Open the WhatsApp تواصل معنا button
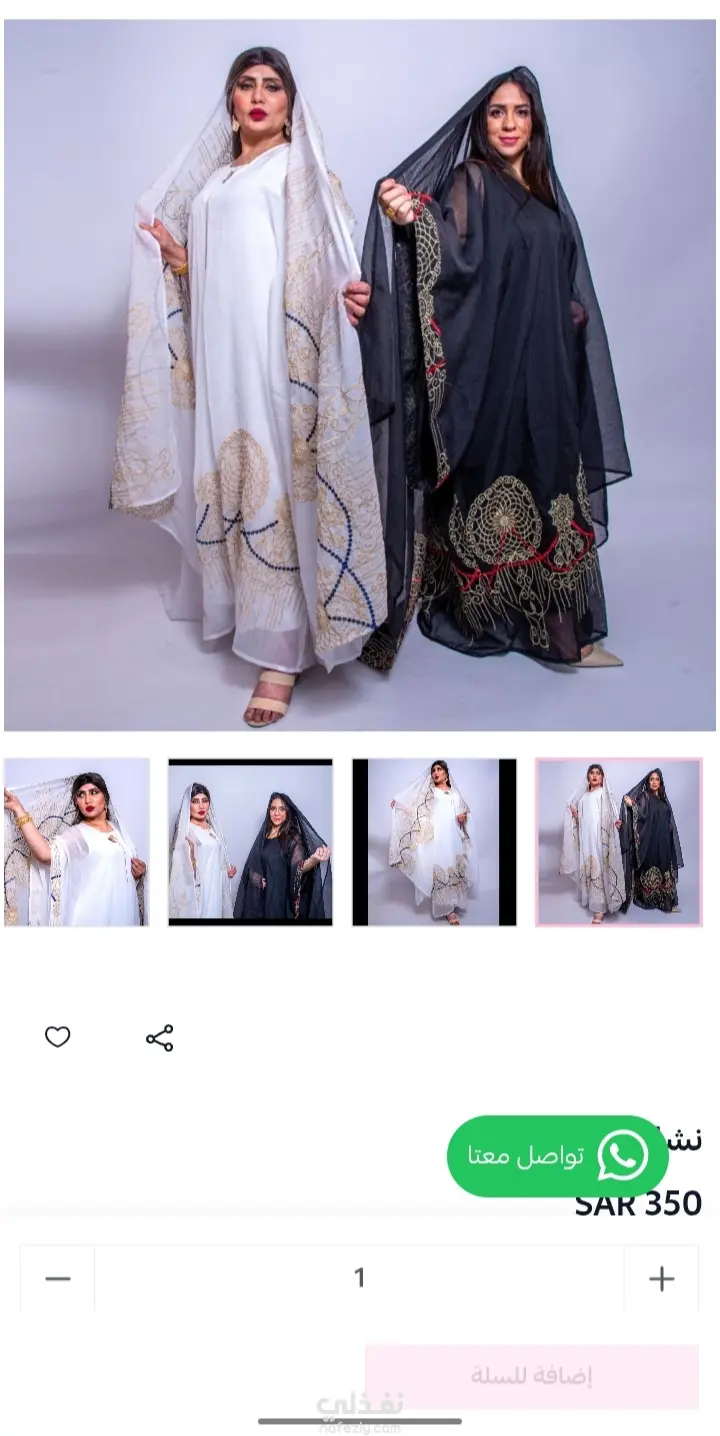Screen dimensions: 720x1436 coord(557,1156)
